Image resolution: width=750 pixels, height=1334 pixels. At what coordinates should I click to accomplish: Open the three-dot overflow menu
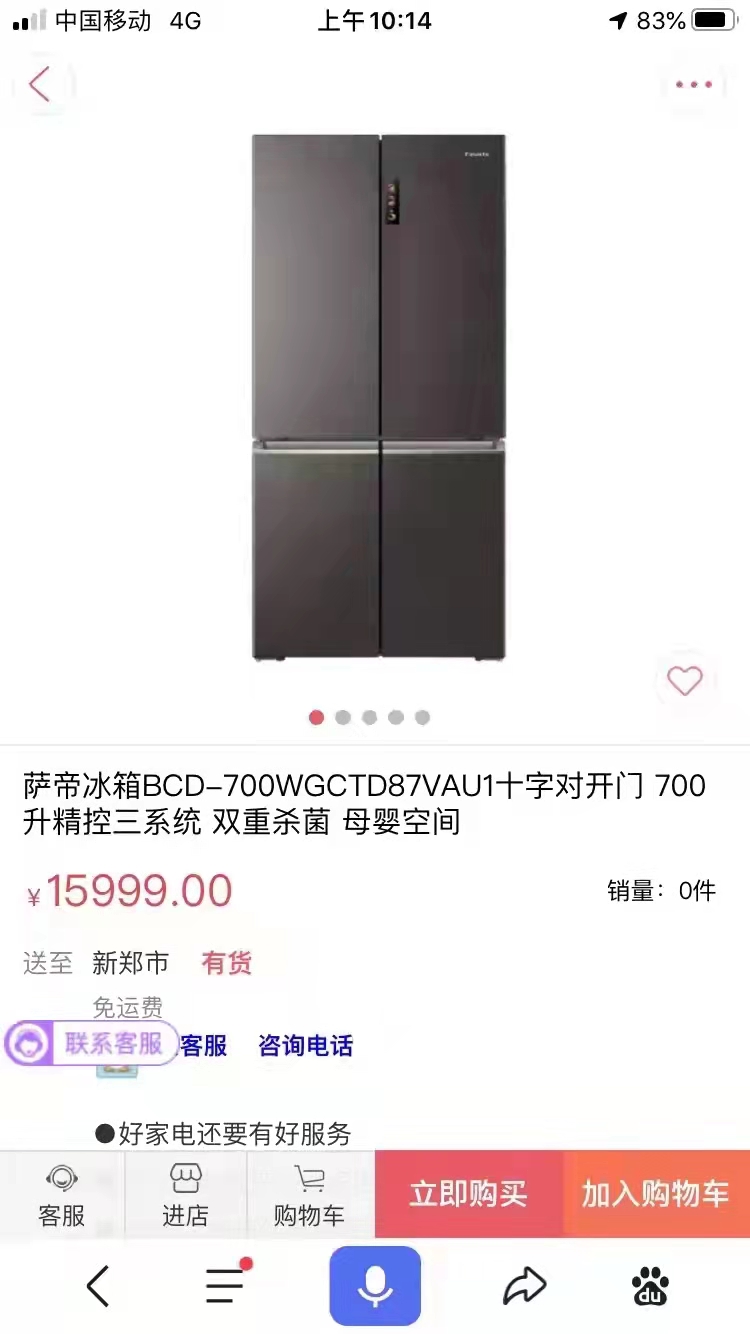pos(693,85)
